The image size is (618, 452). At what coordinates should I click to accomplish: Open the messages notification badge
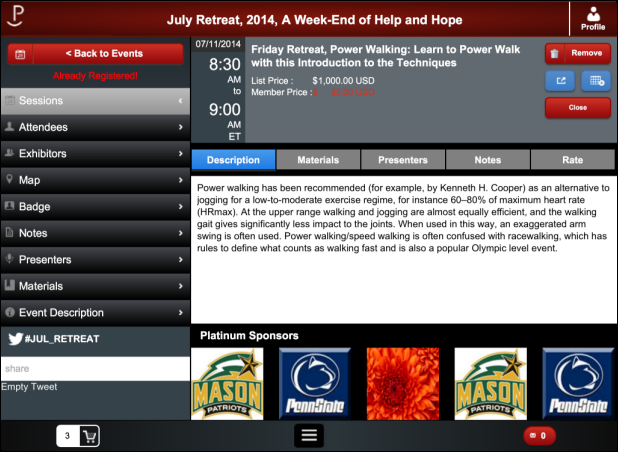tap(539, 436)
